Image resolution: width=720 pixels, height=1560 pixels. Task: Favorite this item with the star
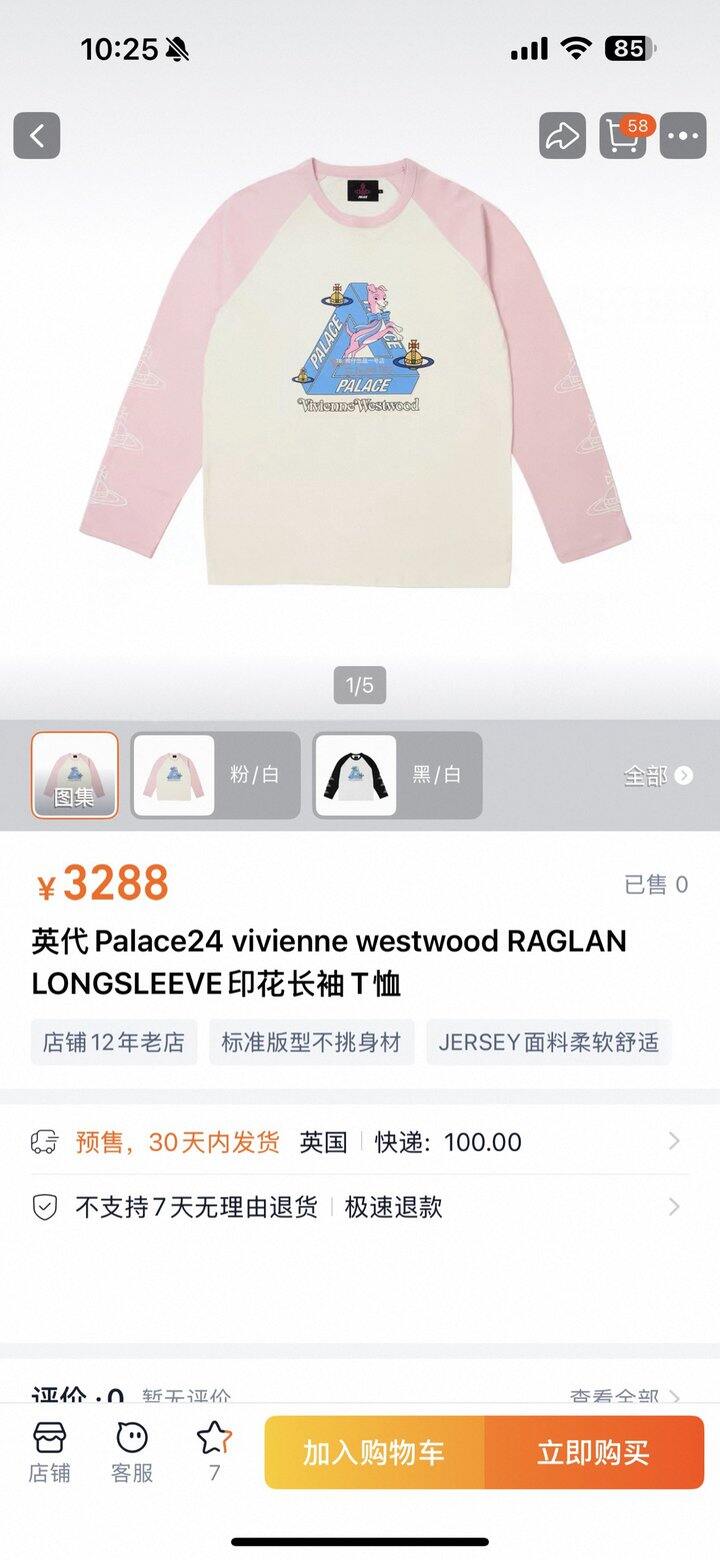pyautogui.click(x=214, y=1451)
